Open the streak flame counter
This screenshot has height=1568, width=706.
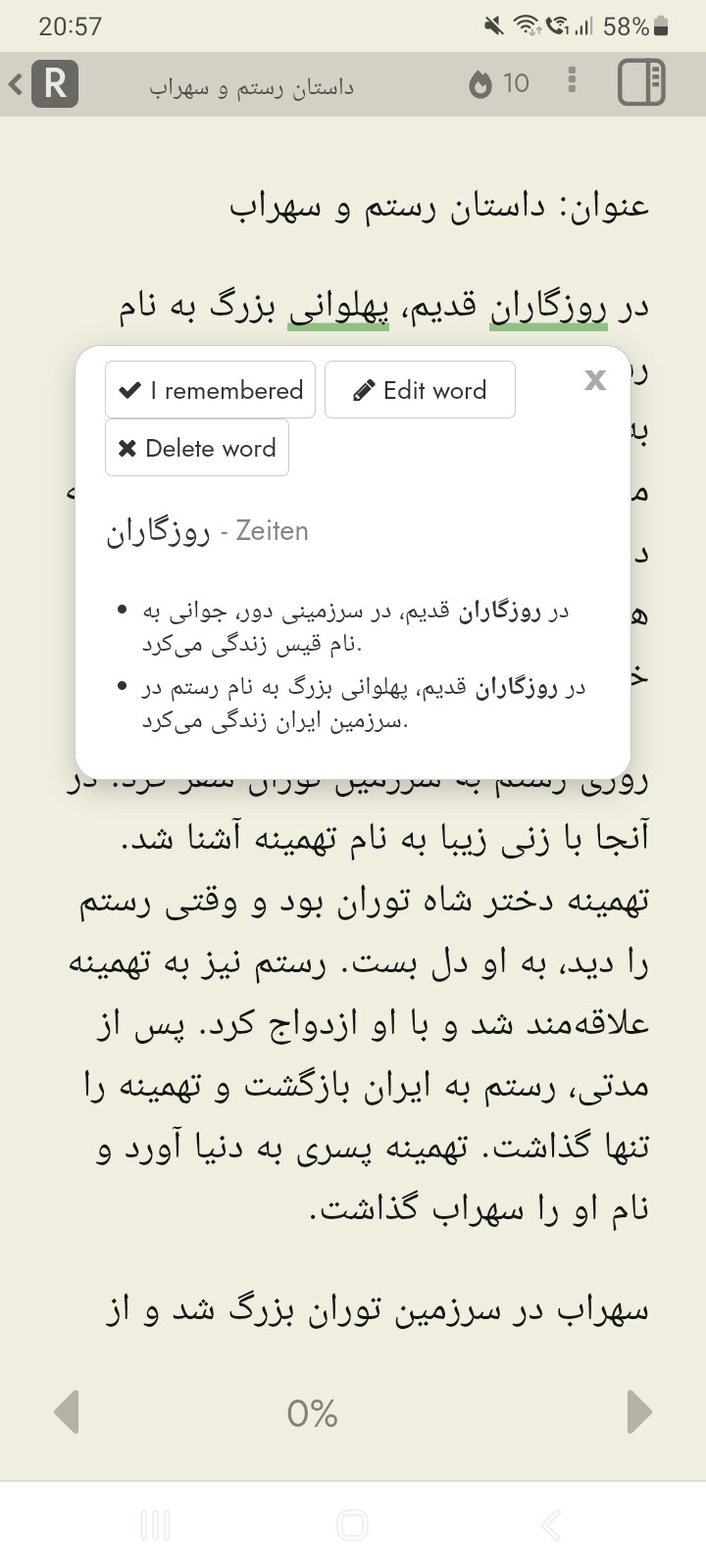point(499,84)
